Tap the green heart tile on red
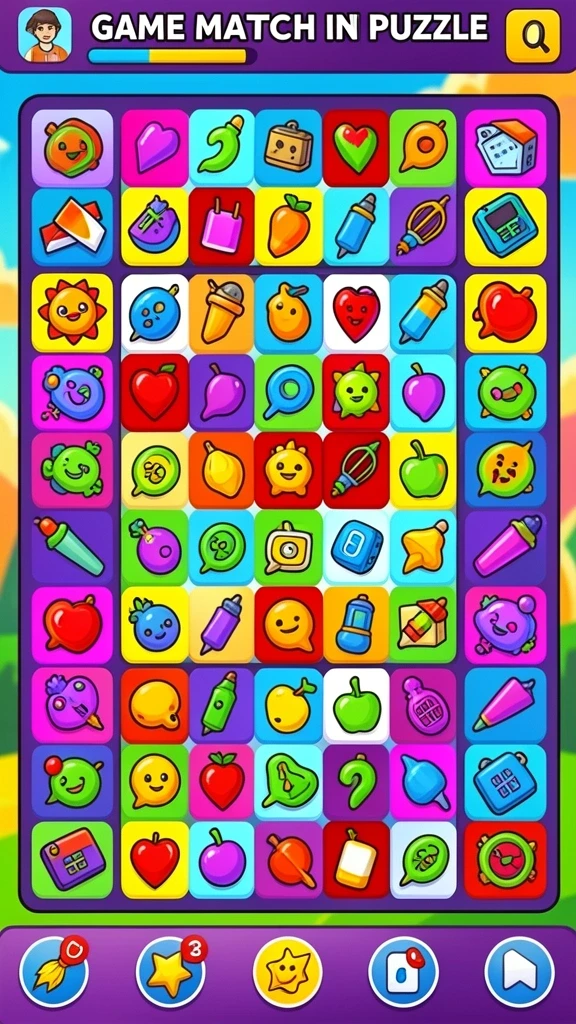The image size is (576, 1024). pyautogui.click(x=356, y=148)
